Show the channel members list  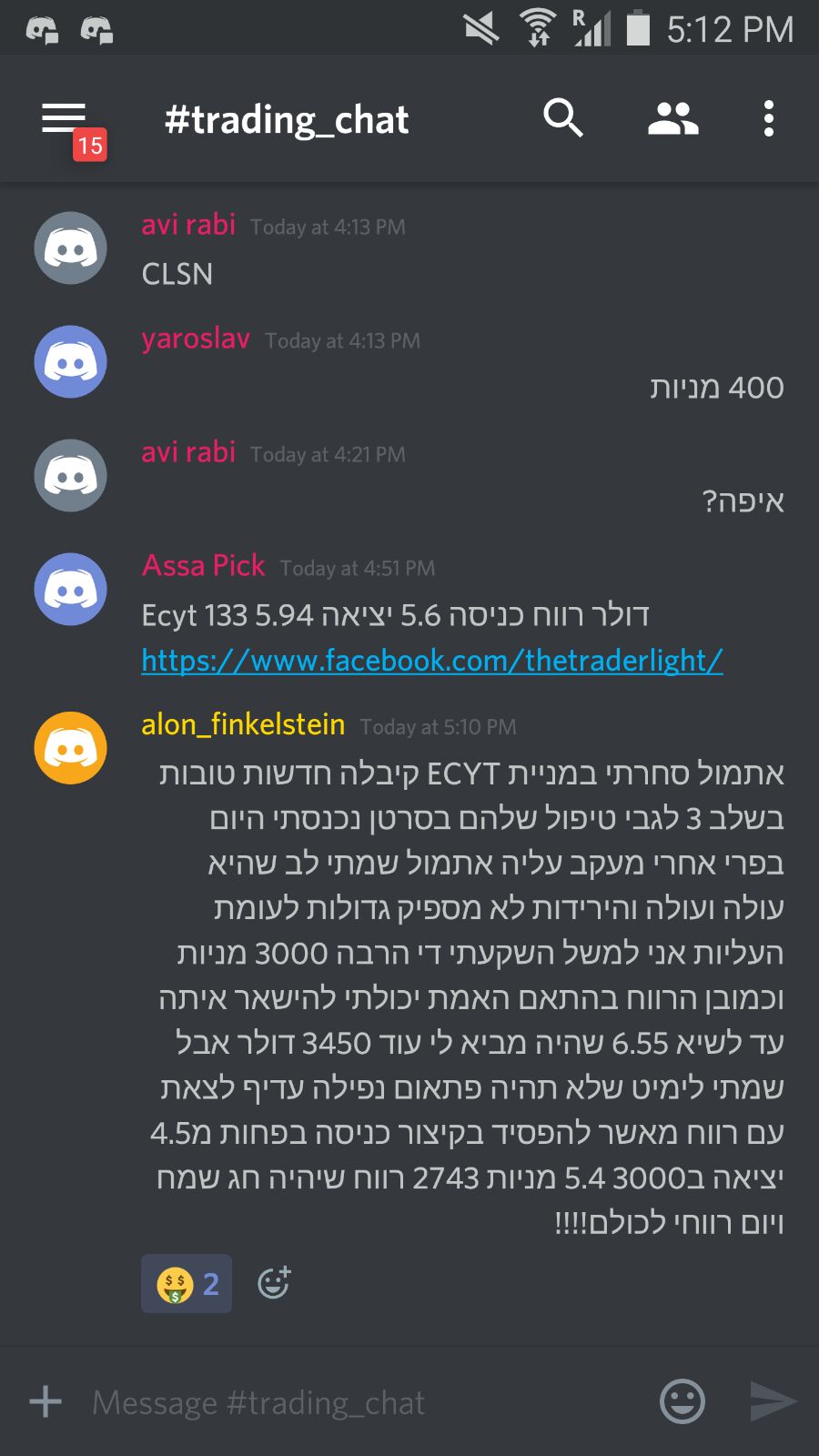click(x=672, y=119)
